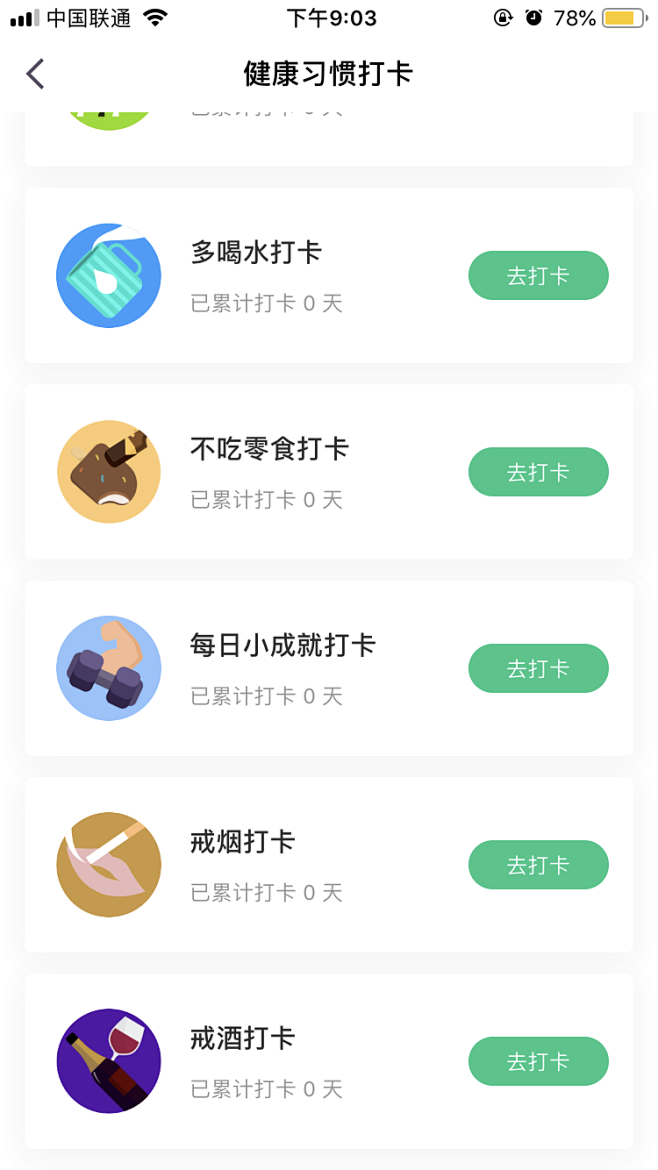Tap 去打卡 for 多喝水打卡
This screenshot has width=658, height=1170.
pos(539,275)
